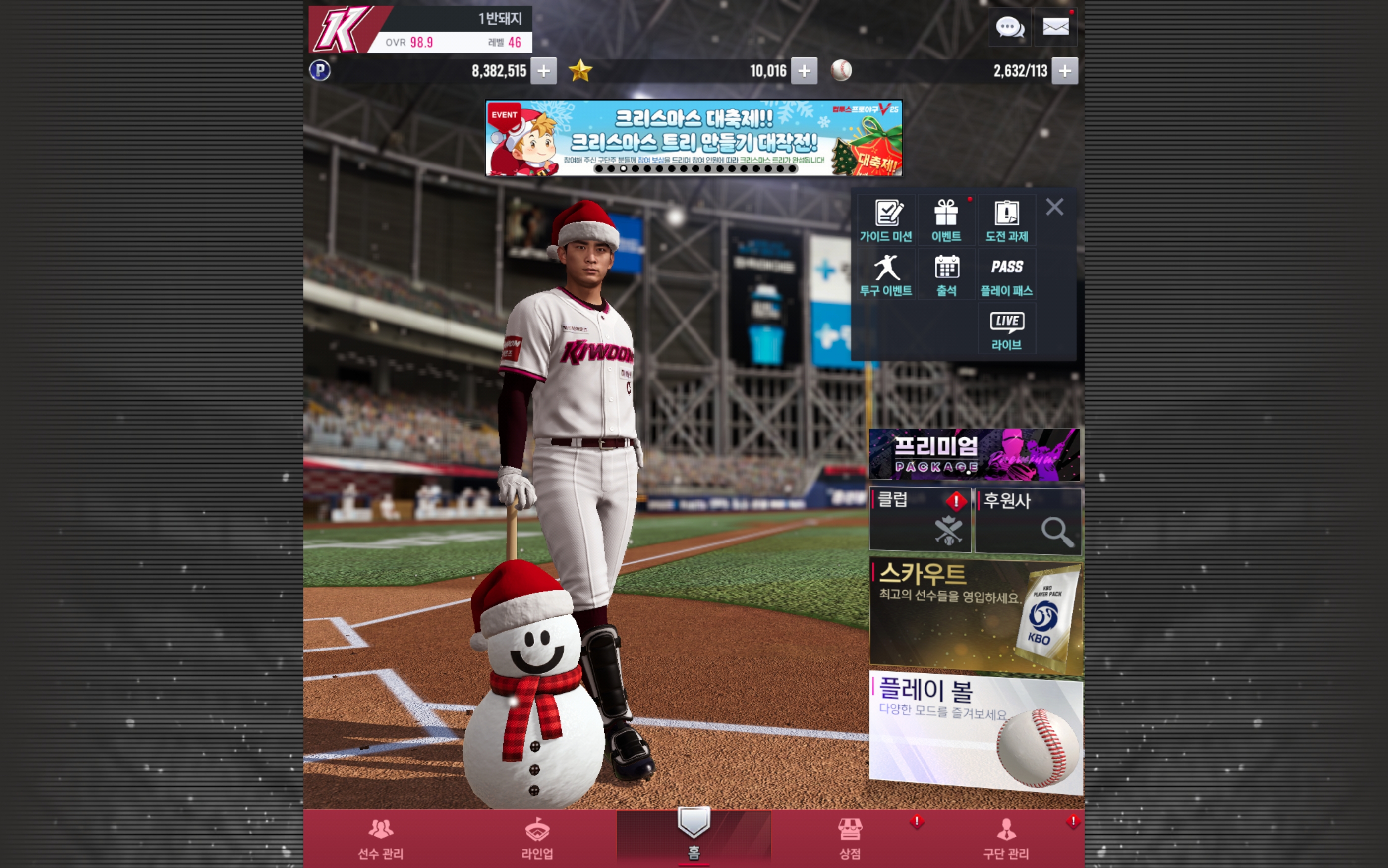Screen dimensions: 1388x868
Task: Open 가이드 미션 guide missions
Action: tap(886, 220)
